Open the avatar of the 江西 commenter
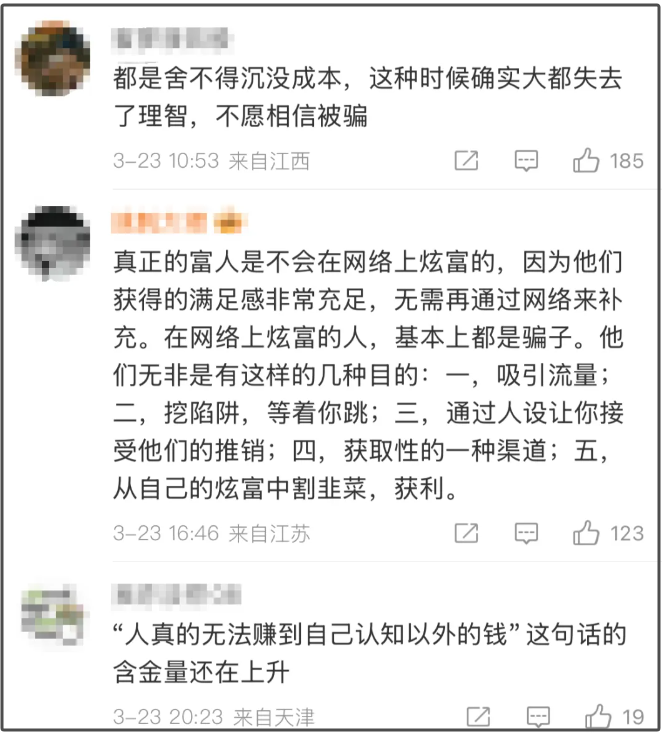This screenshot has width=662, height=733. pyautogui.click(x=54, y=57)
